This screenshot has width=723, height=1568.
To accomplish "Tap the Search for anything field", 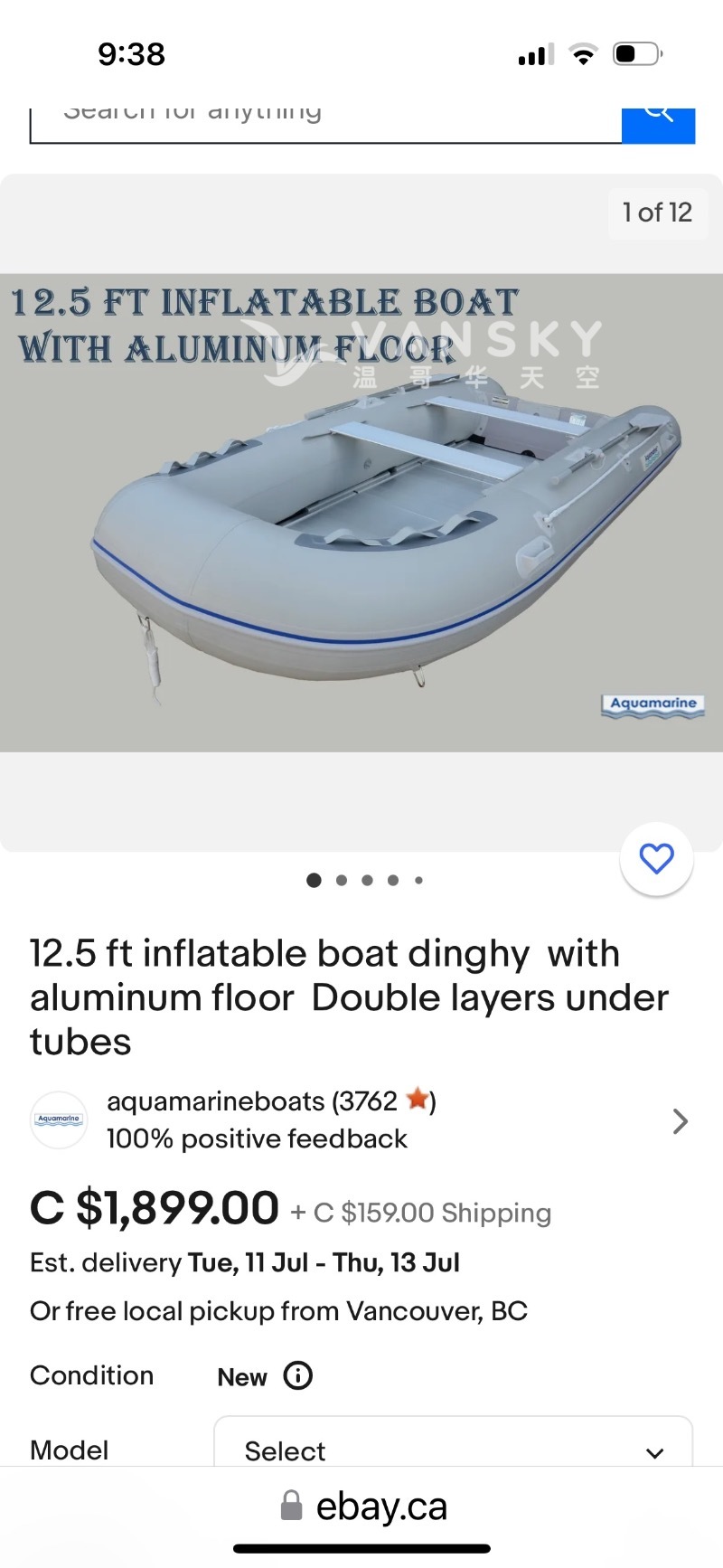I will coord(325,124).
